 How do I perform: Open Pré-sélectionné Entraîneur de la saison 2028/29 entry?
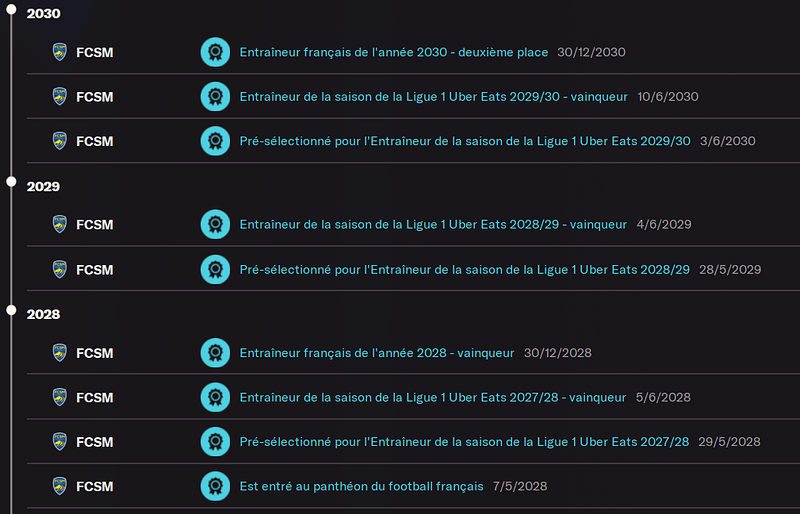pos(465,270)
